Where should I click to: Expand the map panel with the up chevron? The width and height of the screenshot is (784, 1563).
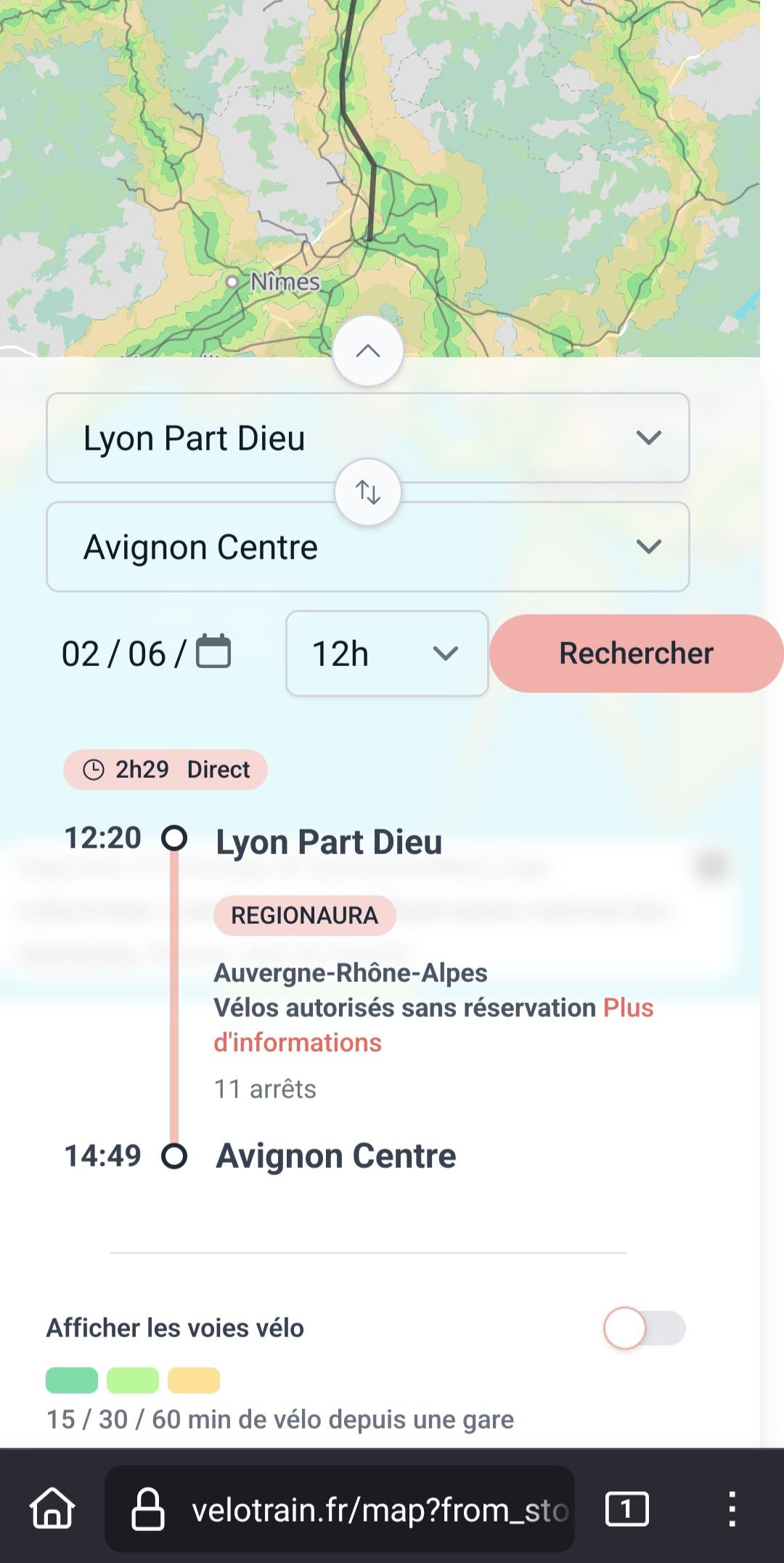(368, 352)
